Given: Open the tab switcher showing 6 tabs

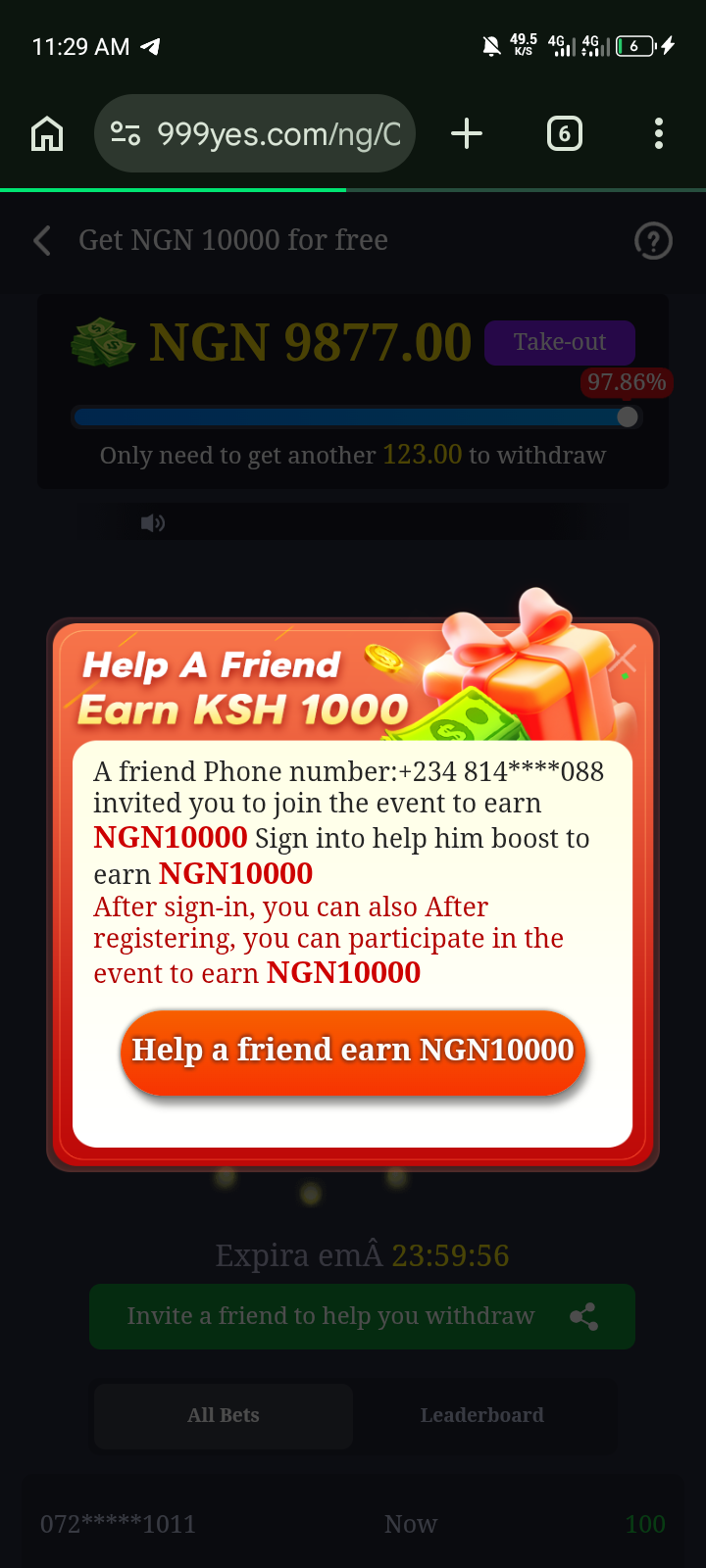Looking at the screenshot, I should pos(564,133).
